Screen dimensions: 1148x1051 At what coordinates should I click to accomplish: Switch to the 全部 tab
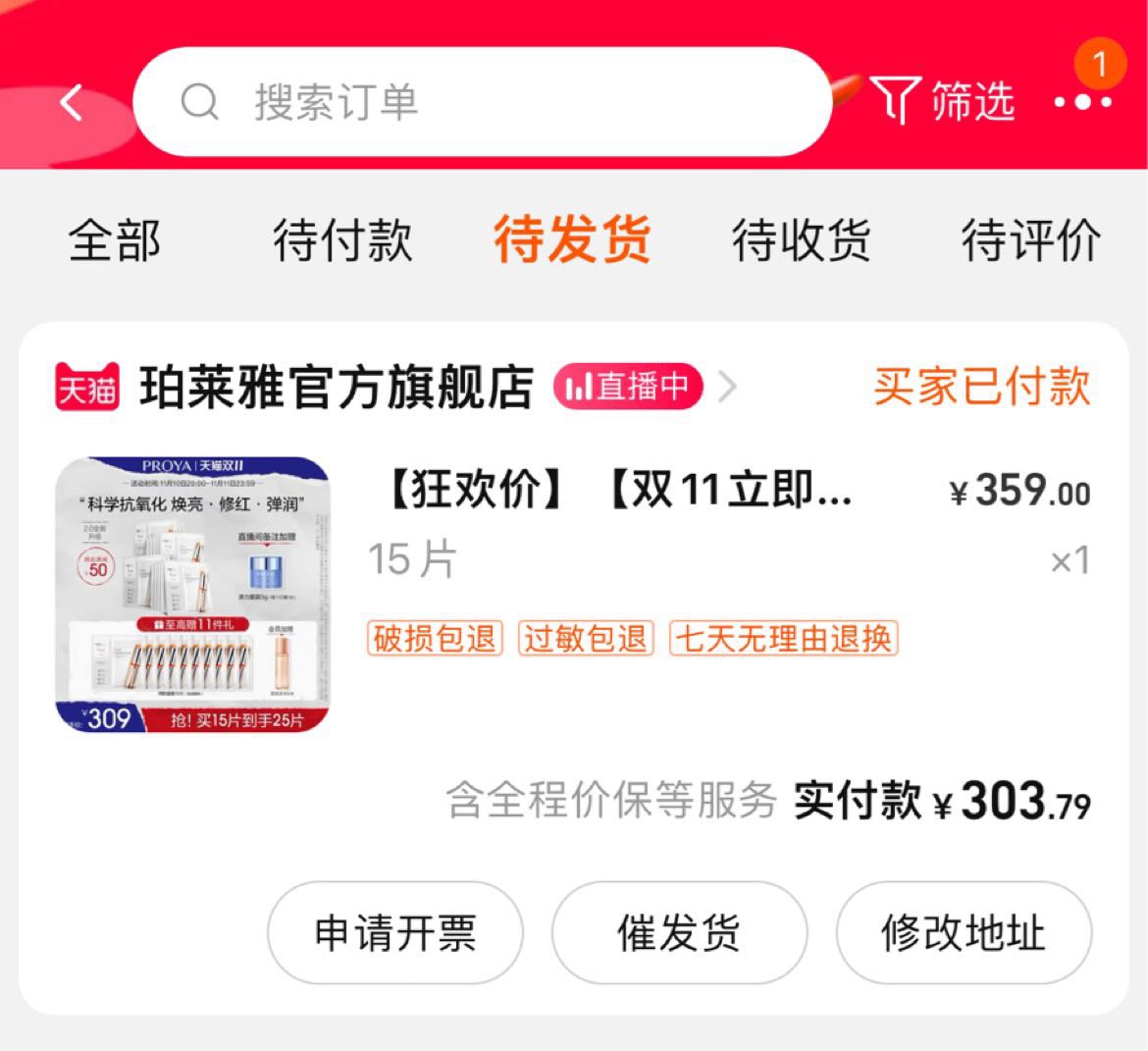point(114,240)
